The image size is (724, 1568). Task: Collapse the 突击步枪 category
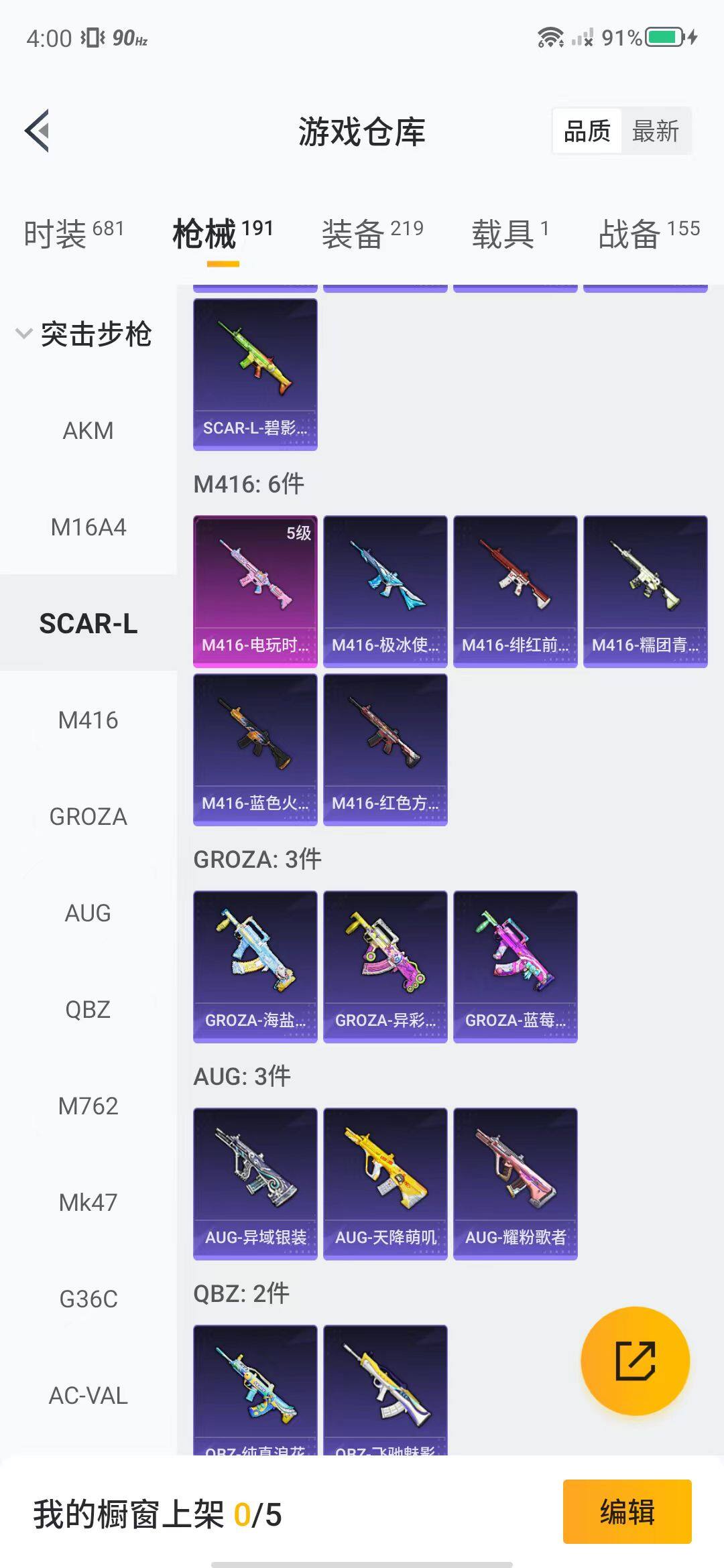tap(85, 334)
